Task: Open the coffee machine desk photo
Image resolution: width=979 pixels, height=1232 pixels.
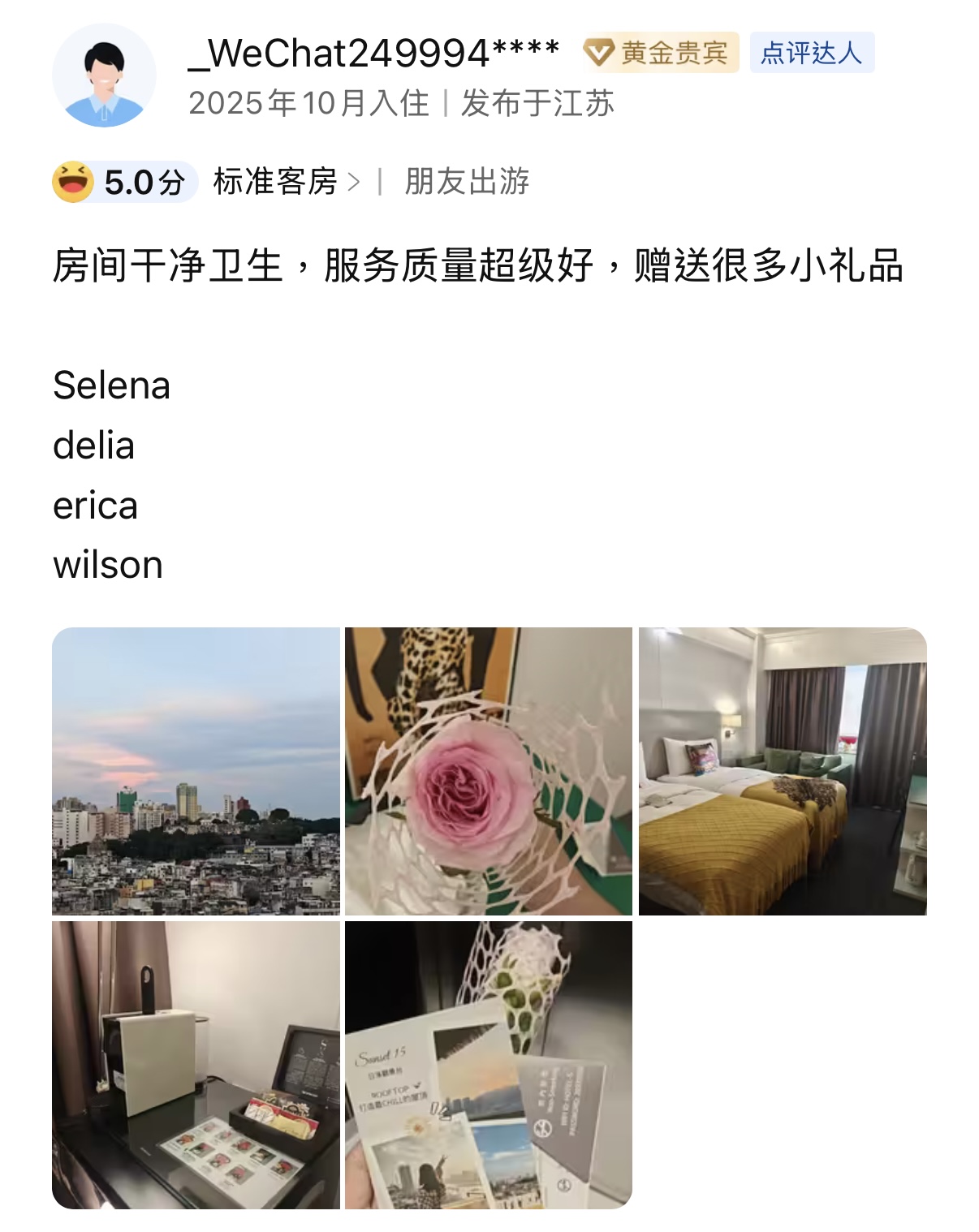Action: click(x=196, y=1064)
